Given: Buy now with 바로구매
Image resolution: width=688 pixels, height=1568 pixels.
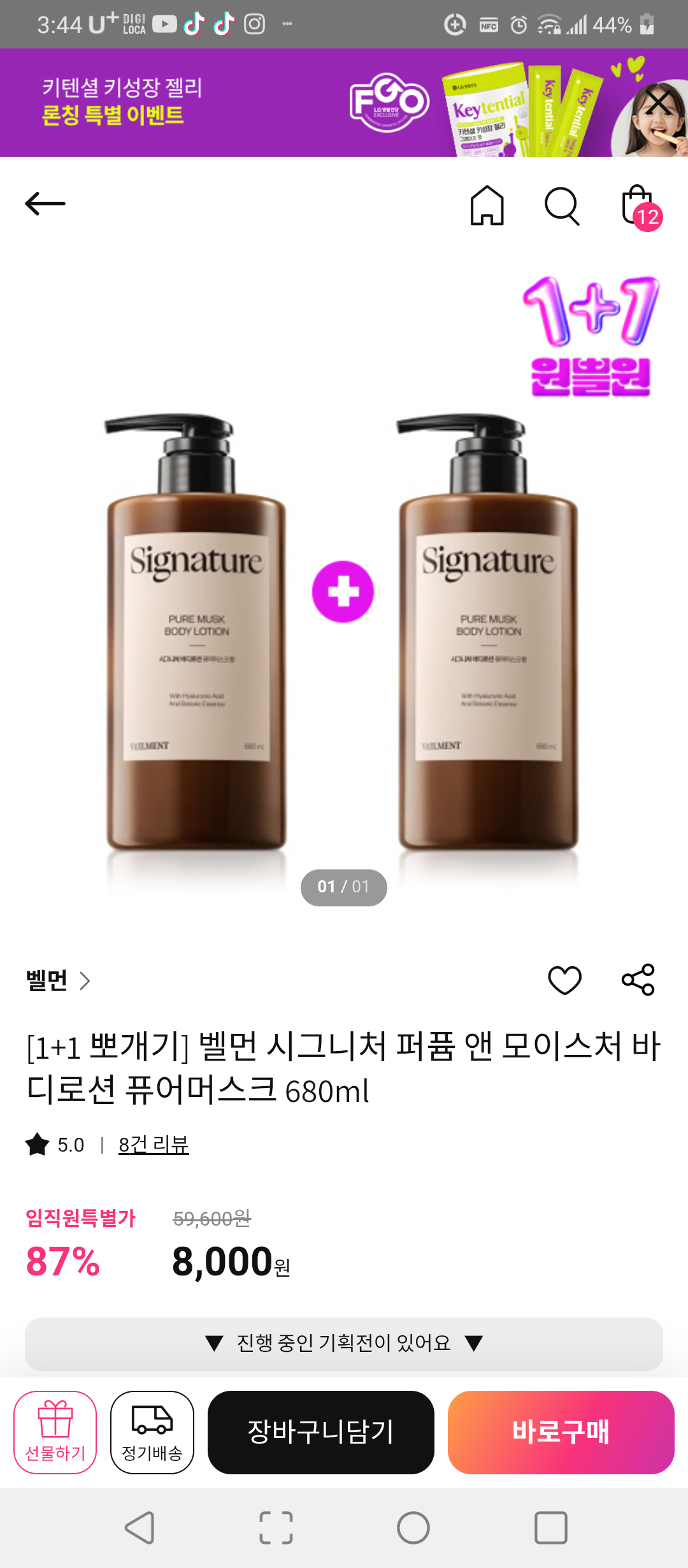Looking at the screenshot, I should pos(561,1432).
